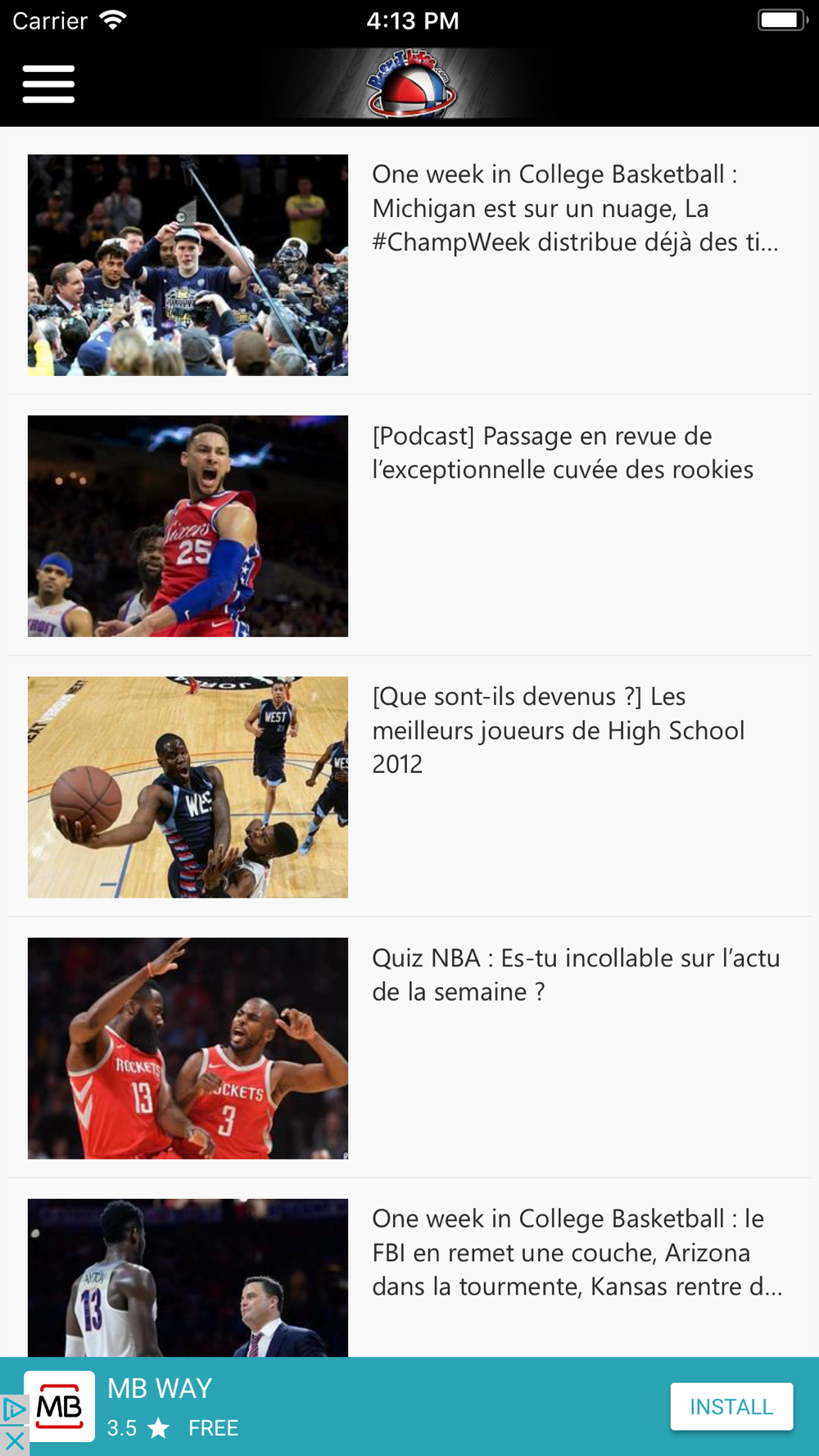Open the Podcast rookies review article
The width and height of the screenshot is (819, 1456).
pyautogui.click(x=409, y=526)
